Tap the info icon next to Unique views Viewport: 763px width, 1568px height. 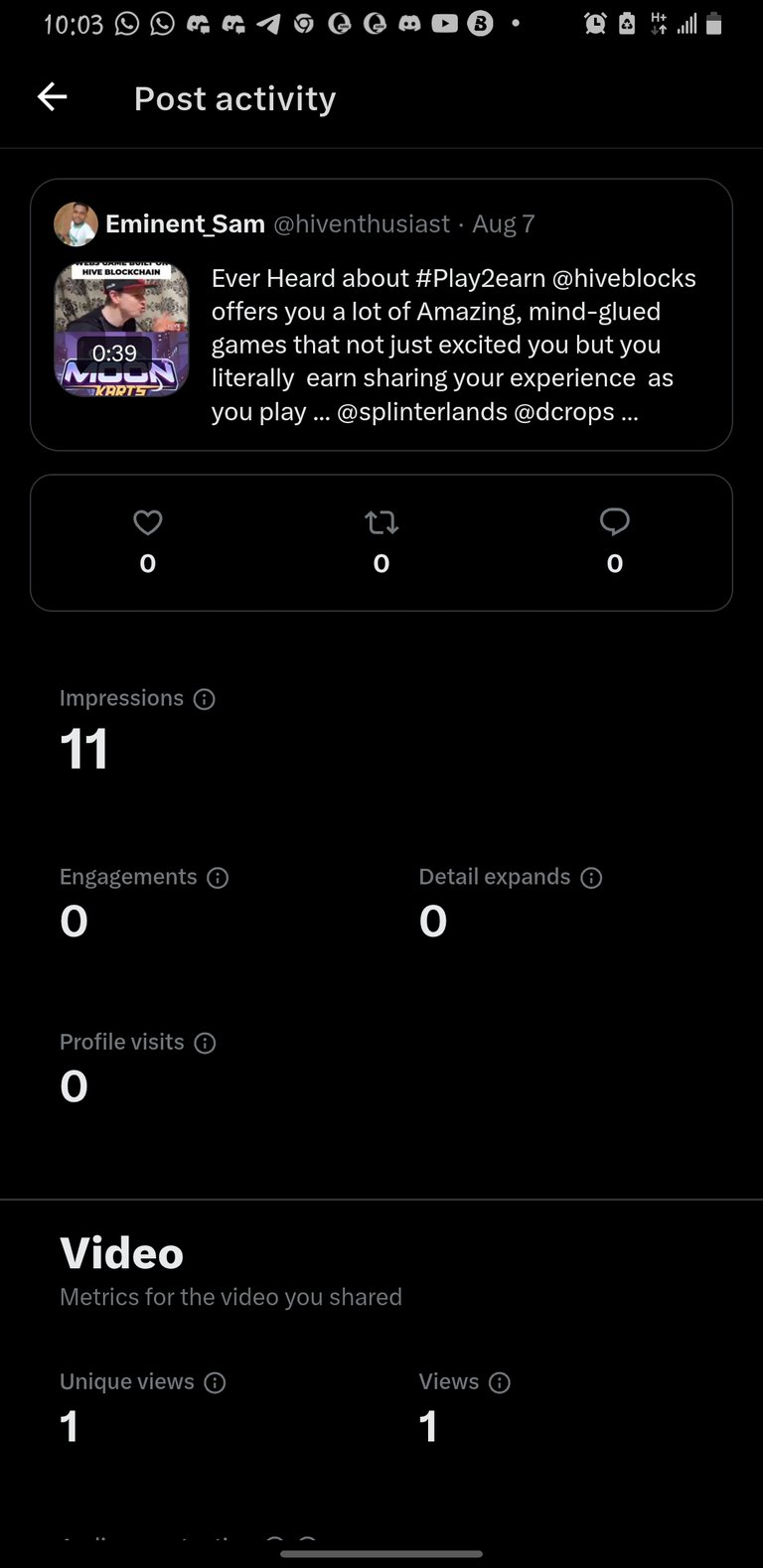coord(215,1382)
